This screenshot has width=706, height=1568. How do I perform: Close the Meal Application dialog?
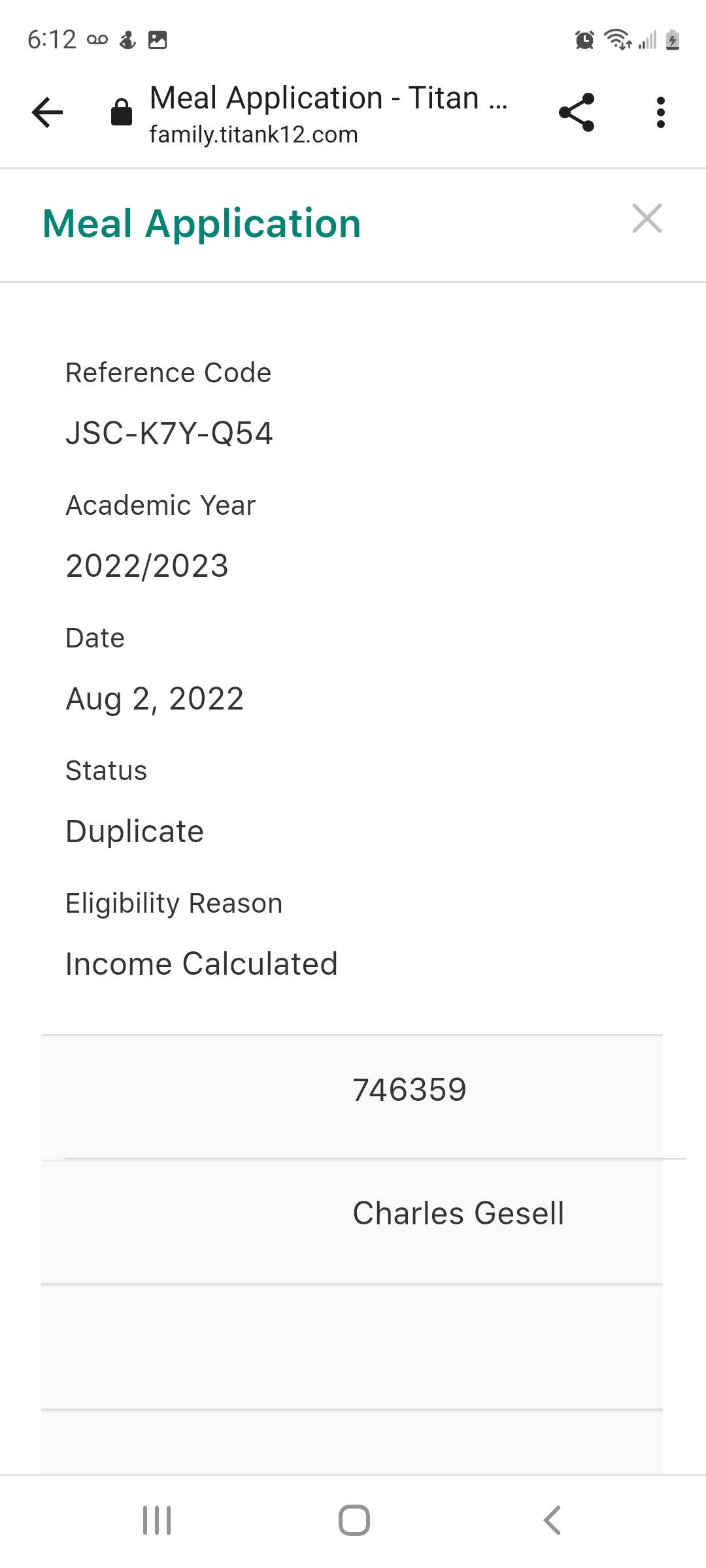pyautogui.click(x=647, y=218)
